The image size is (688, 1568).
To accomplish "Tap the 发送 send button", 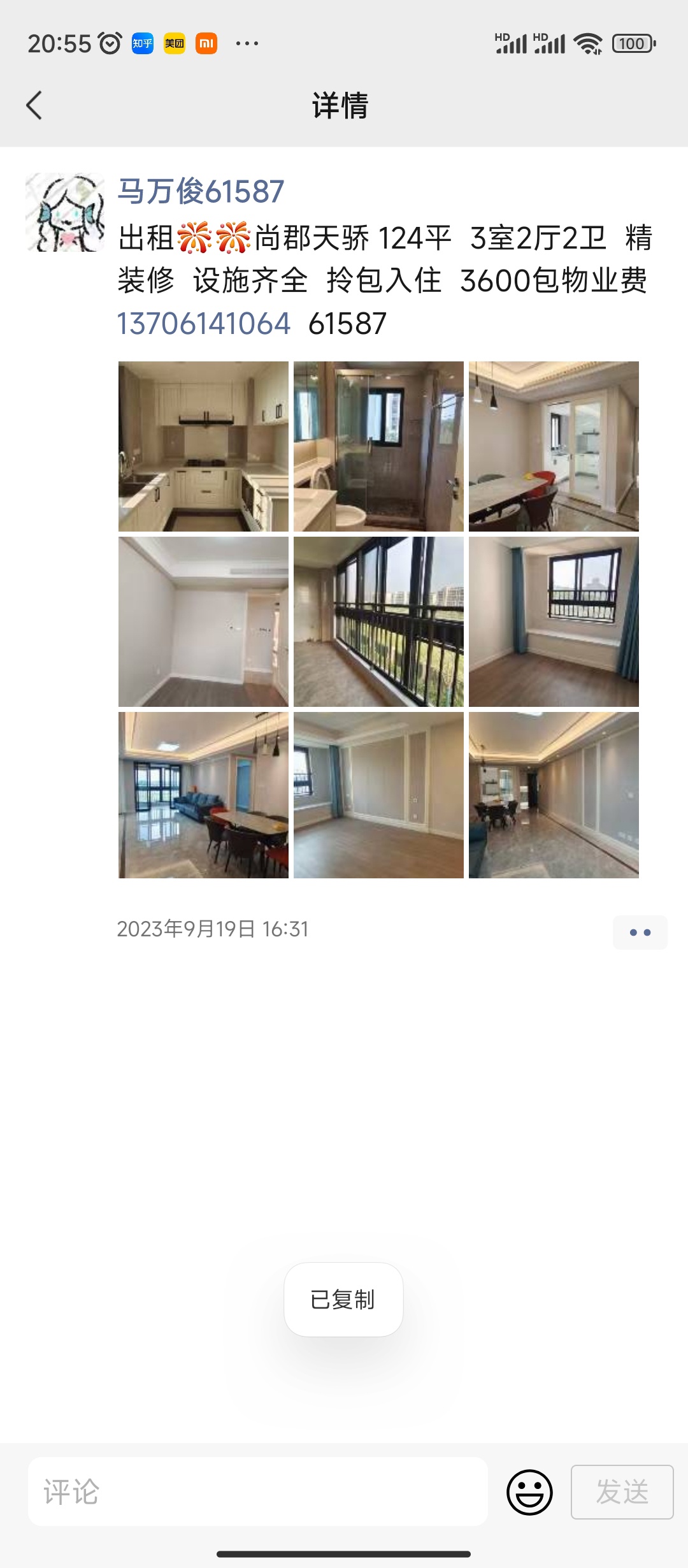I will (x=622, y=1492).
